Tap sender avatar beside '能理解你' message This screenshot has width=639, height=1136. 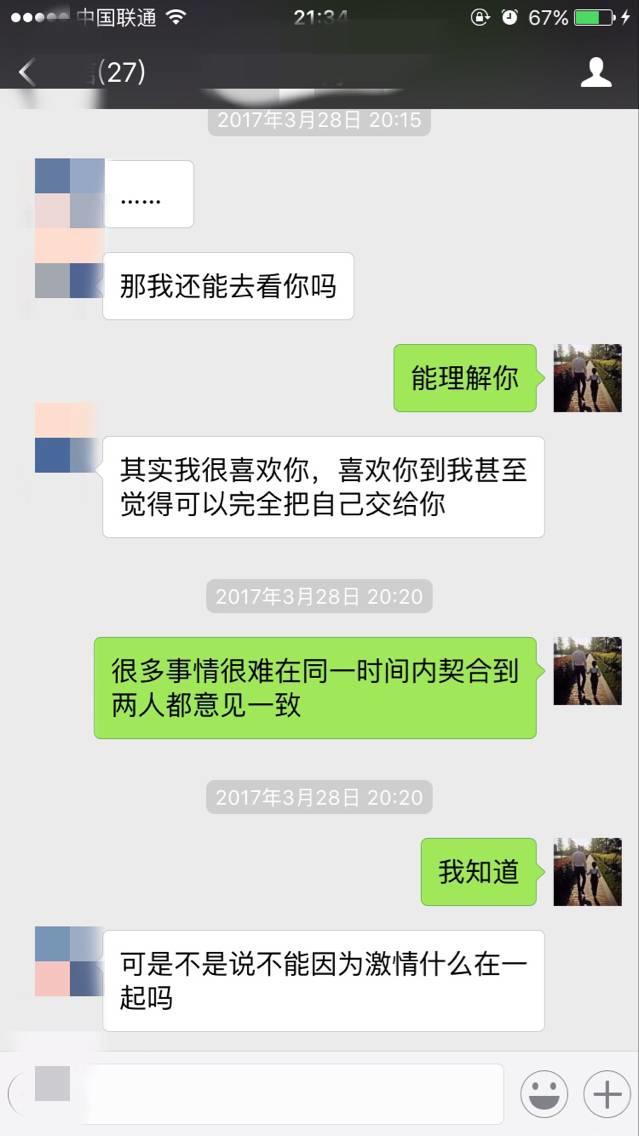pyautogui.click(x=587, y=378)
